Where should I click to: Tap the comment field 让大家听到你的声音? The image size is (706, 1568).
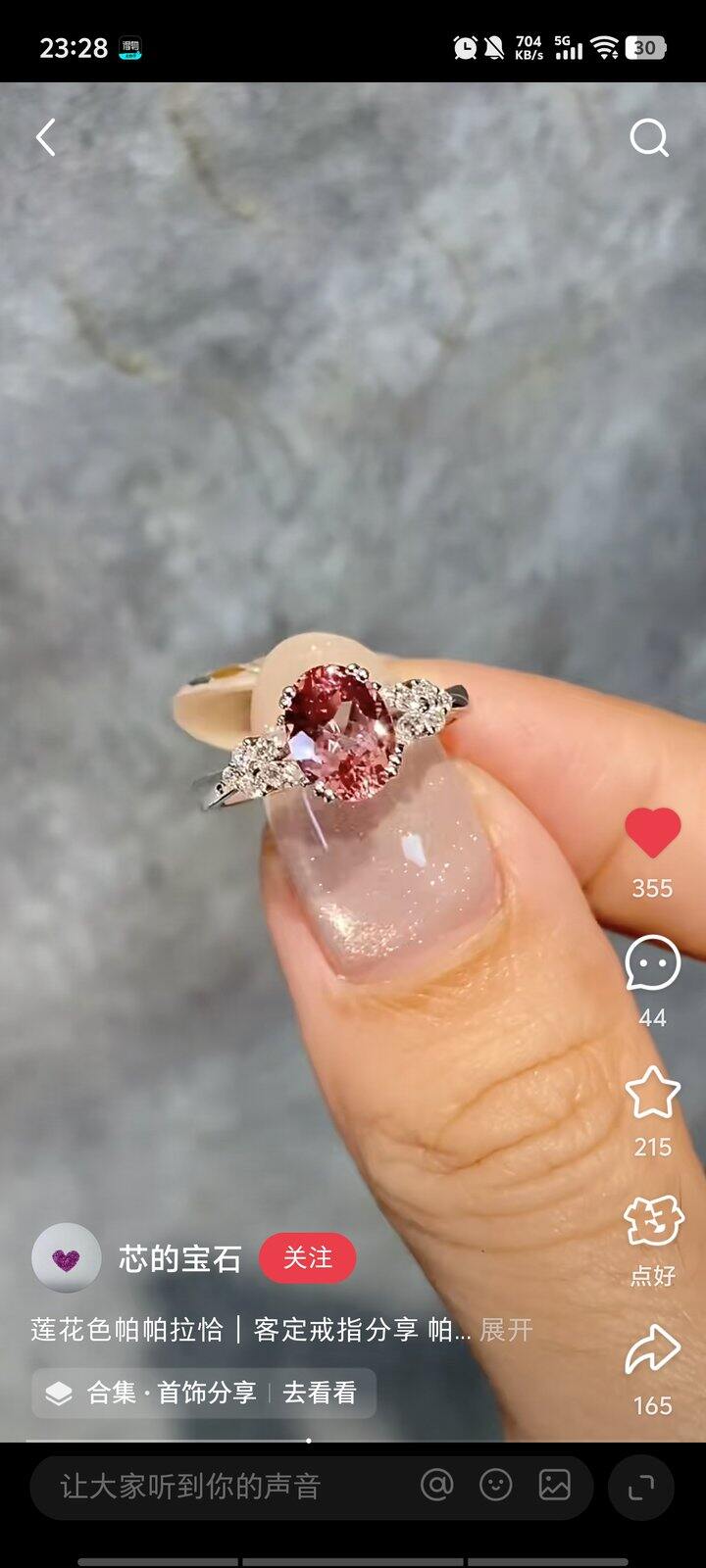pos(191,1487)
